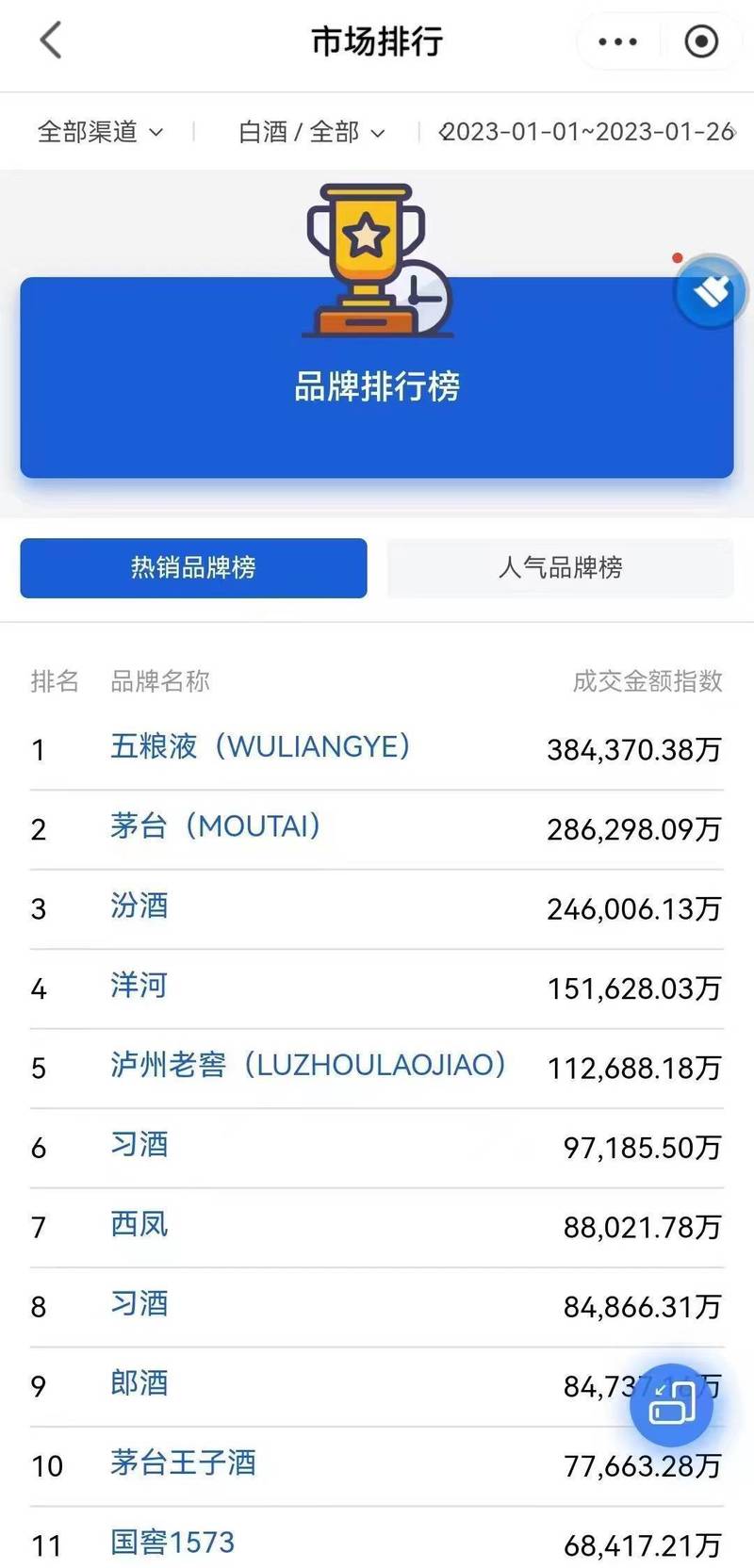The width and height of the screenshot is (754, 1568).
Task: Open brand 茅台（MOUTAI）
Action: point(216,825)
